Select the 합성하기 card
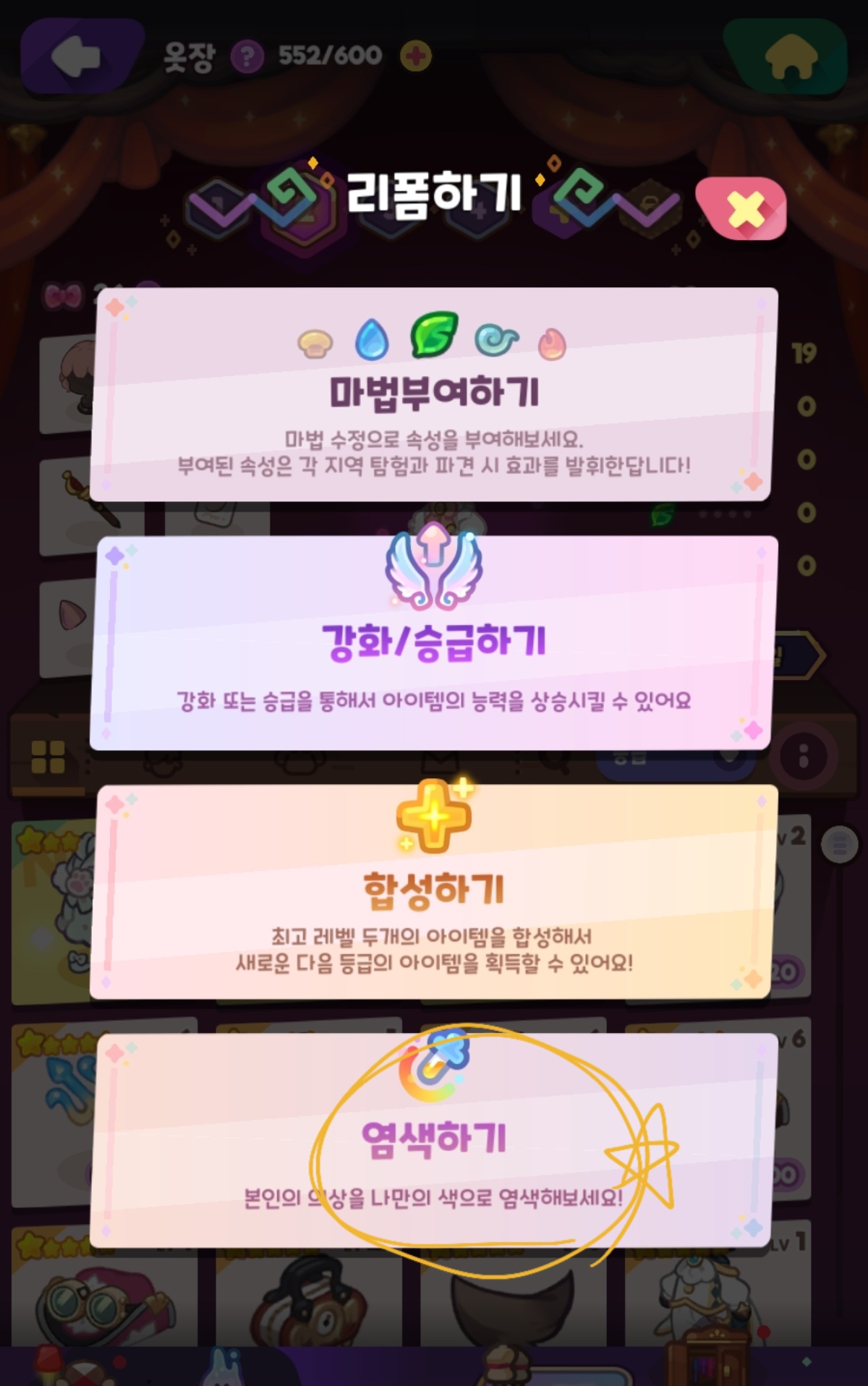The image size is (868, 1386). point(433,891)
